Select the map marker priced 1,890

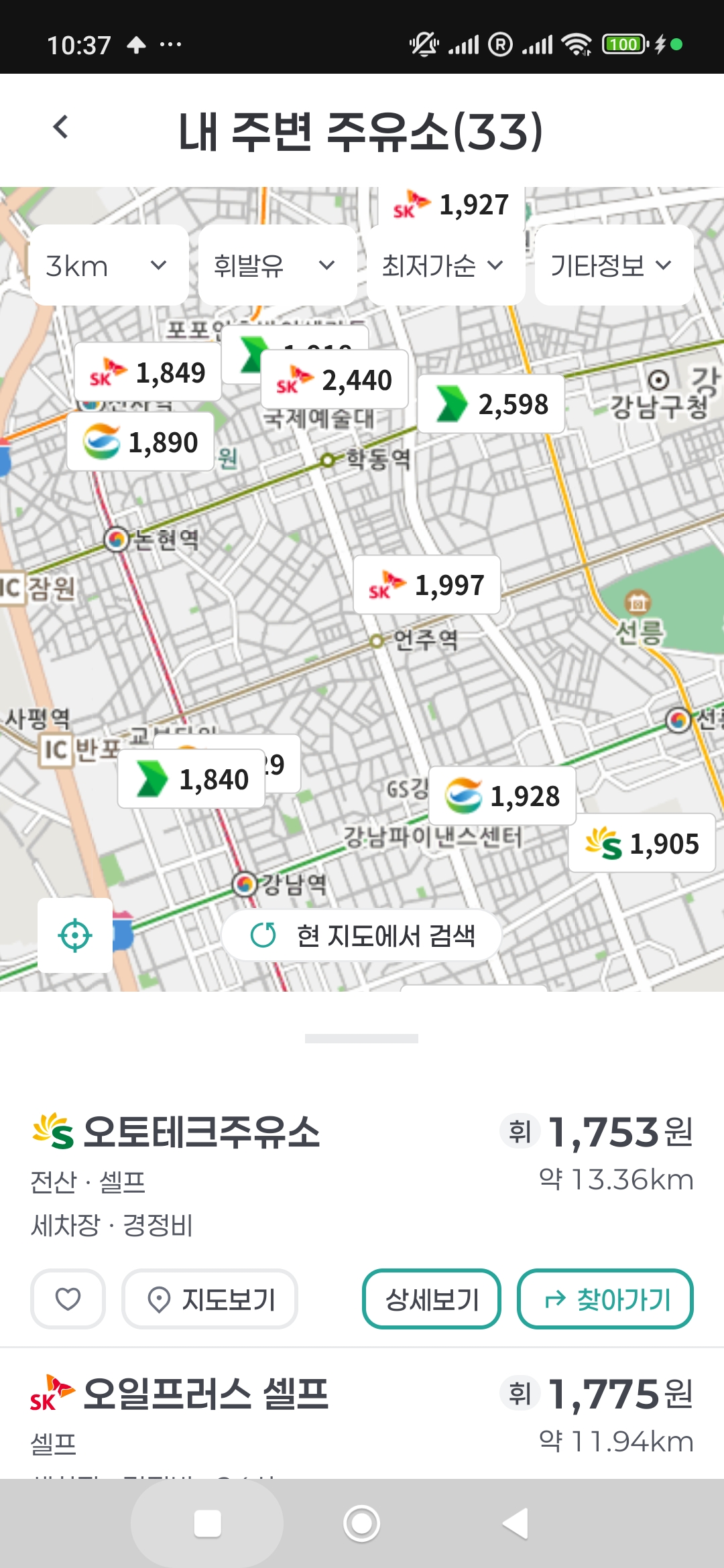[140, 442]
